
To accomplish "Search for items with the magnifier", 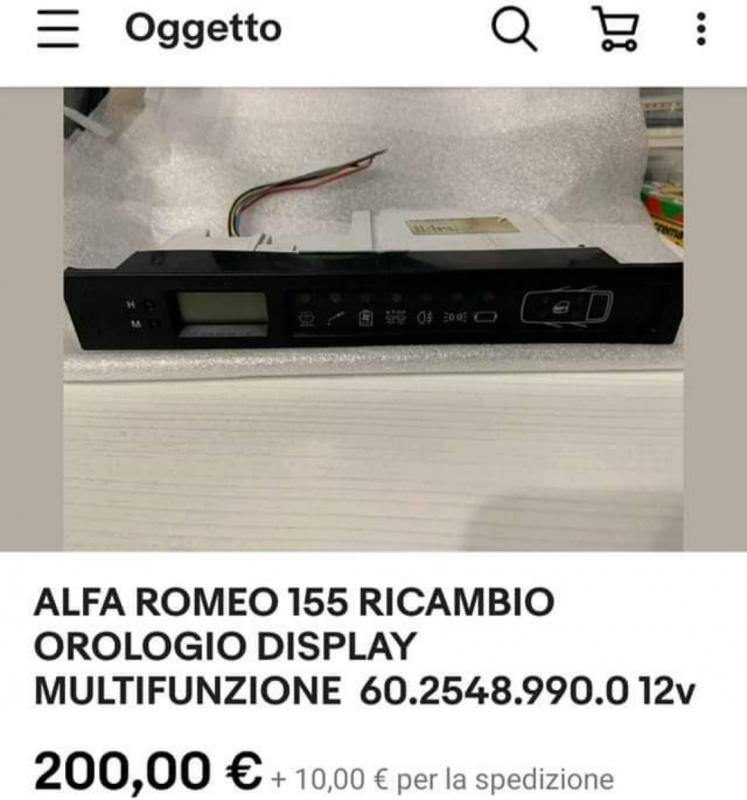I will click(515, 30).
